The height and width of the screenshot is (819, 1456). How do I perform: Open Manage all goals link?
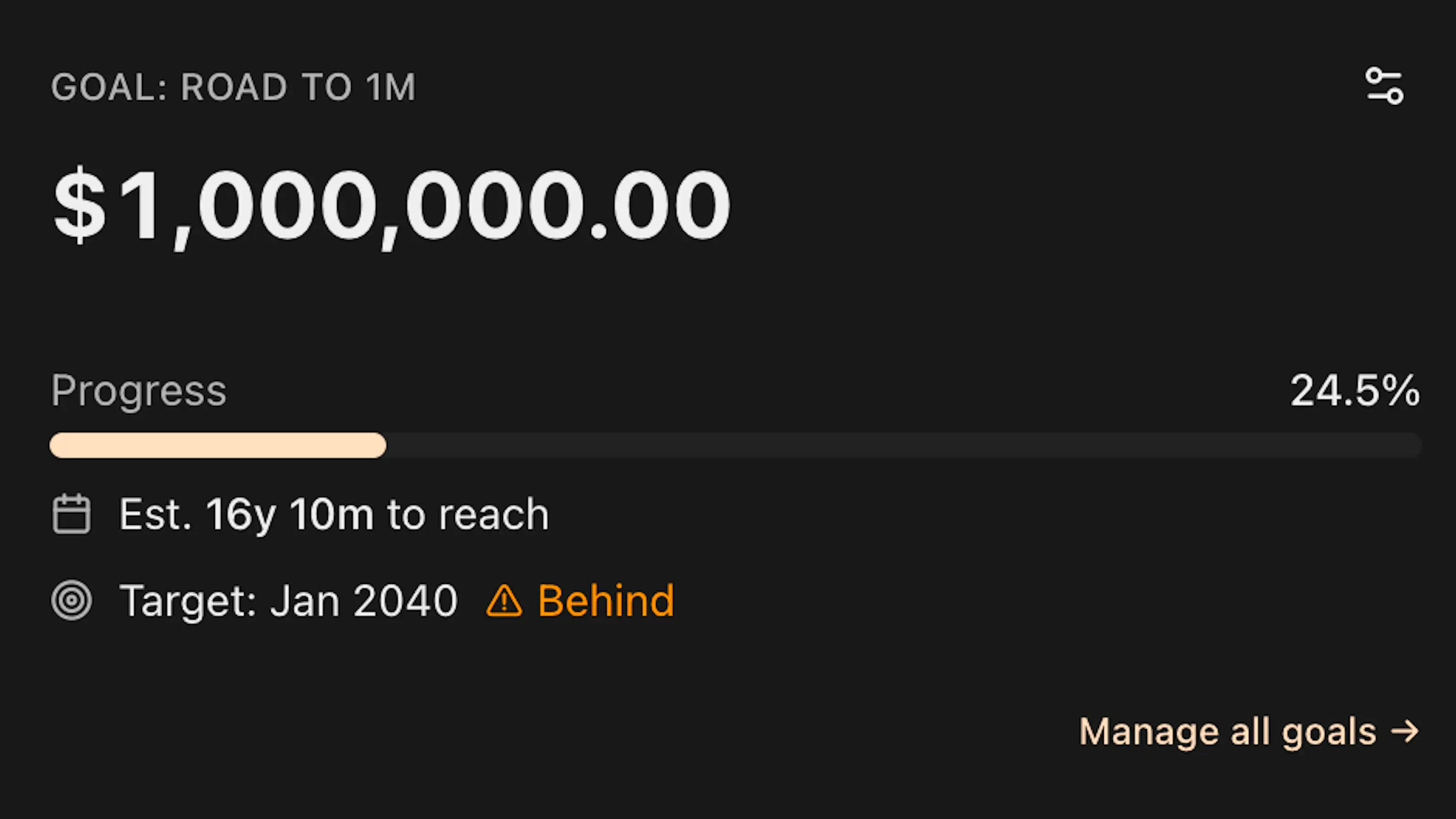[1248, 732]
